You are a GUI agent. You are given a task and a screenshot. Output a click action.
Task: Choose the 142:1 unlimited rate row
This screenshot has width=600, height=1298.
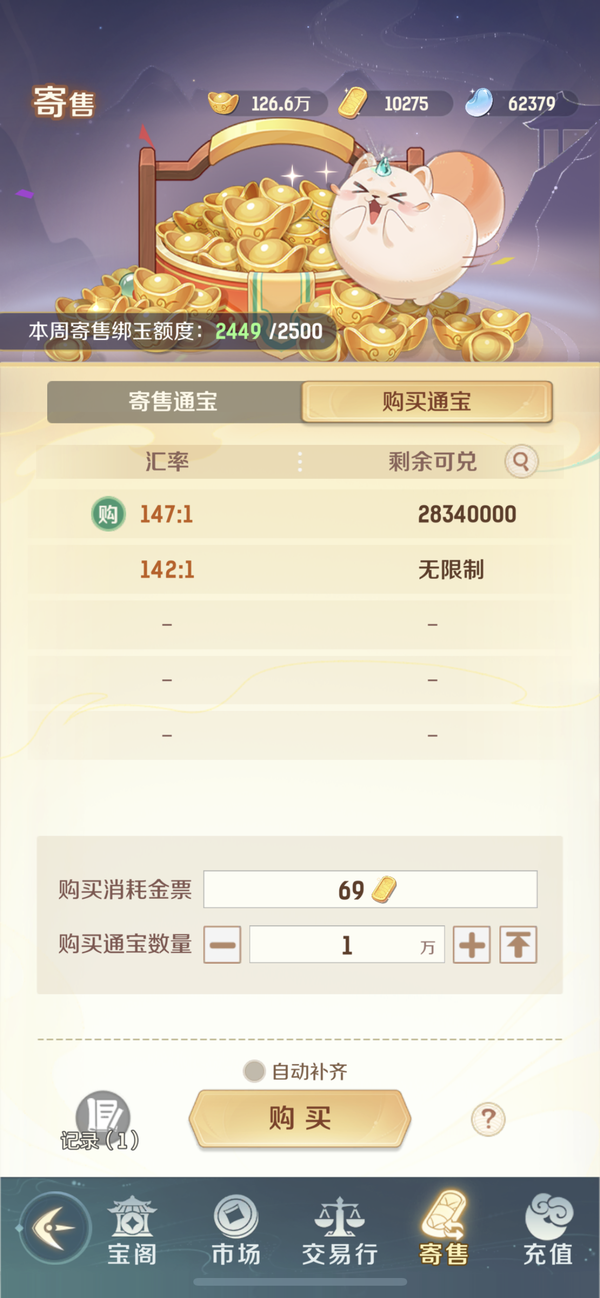(300, 570)
